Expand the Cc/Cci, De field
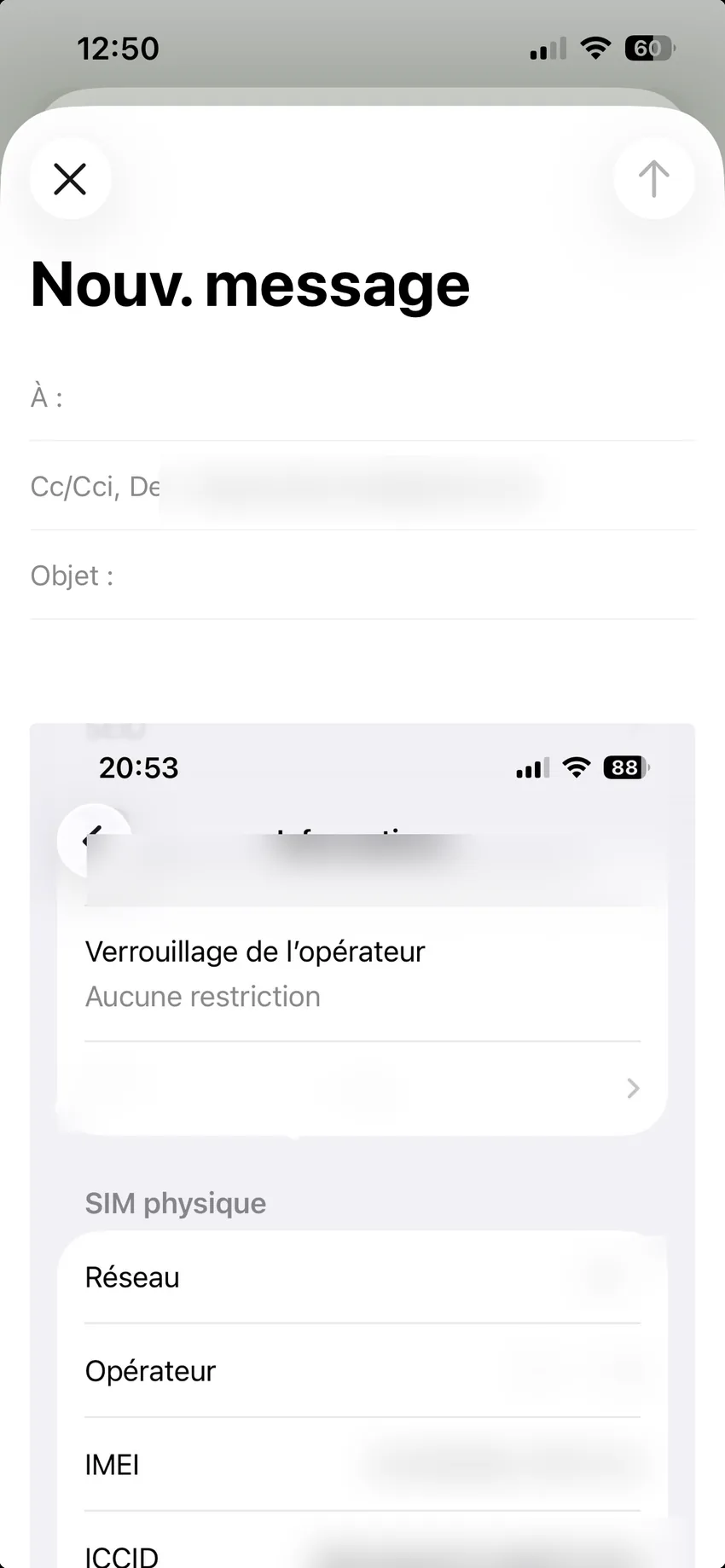This screenshot has height=1568, width=725. (x=362, y=486)
